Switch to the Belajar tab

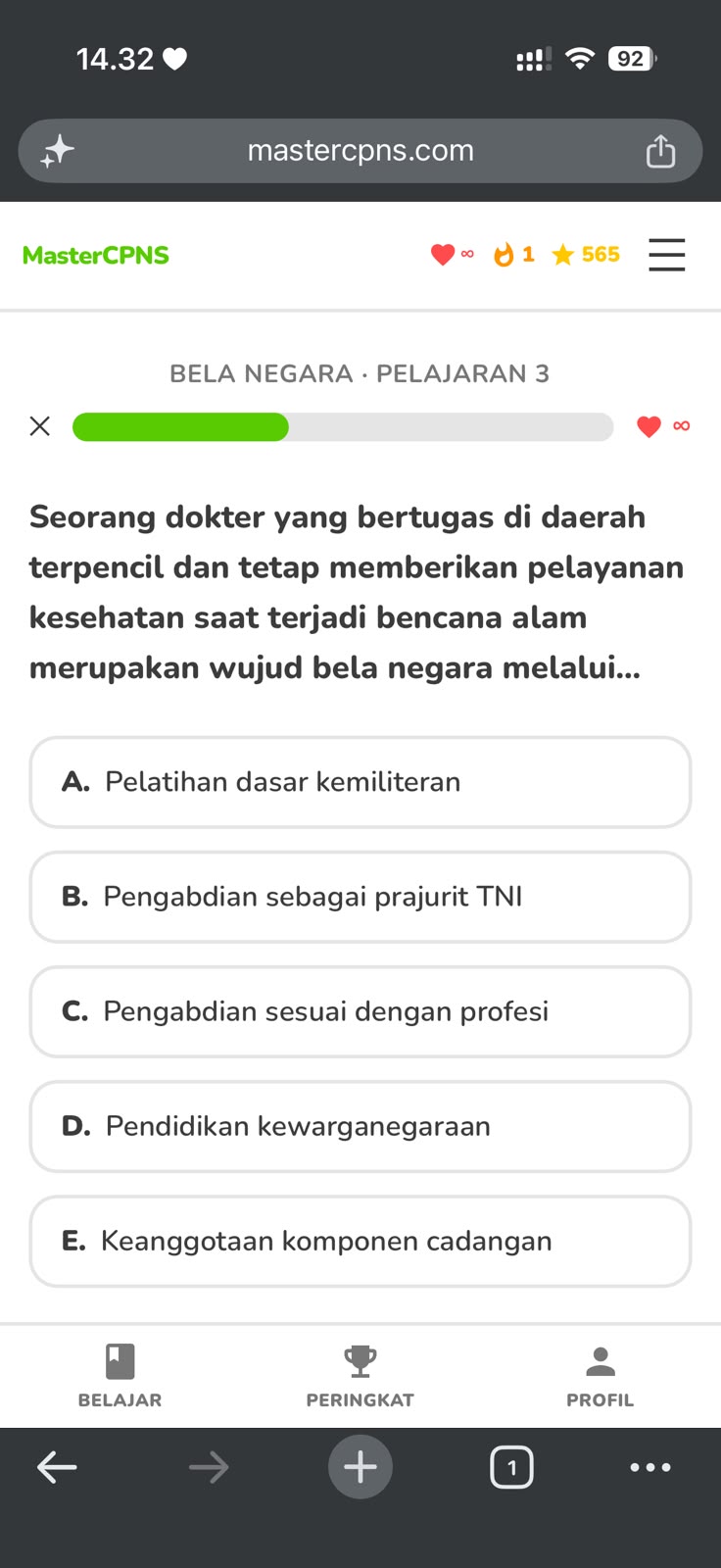(120, 1376)
